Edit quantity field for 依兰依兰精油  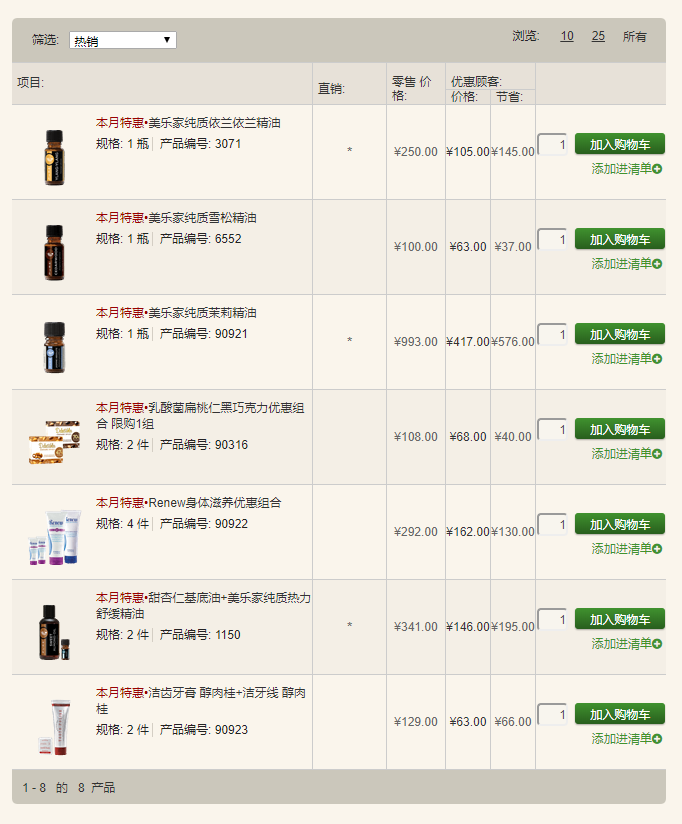click(x=553, y=145)
